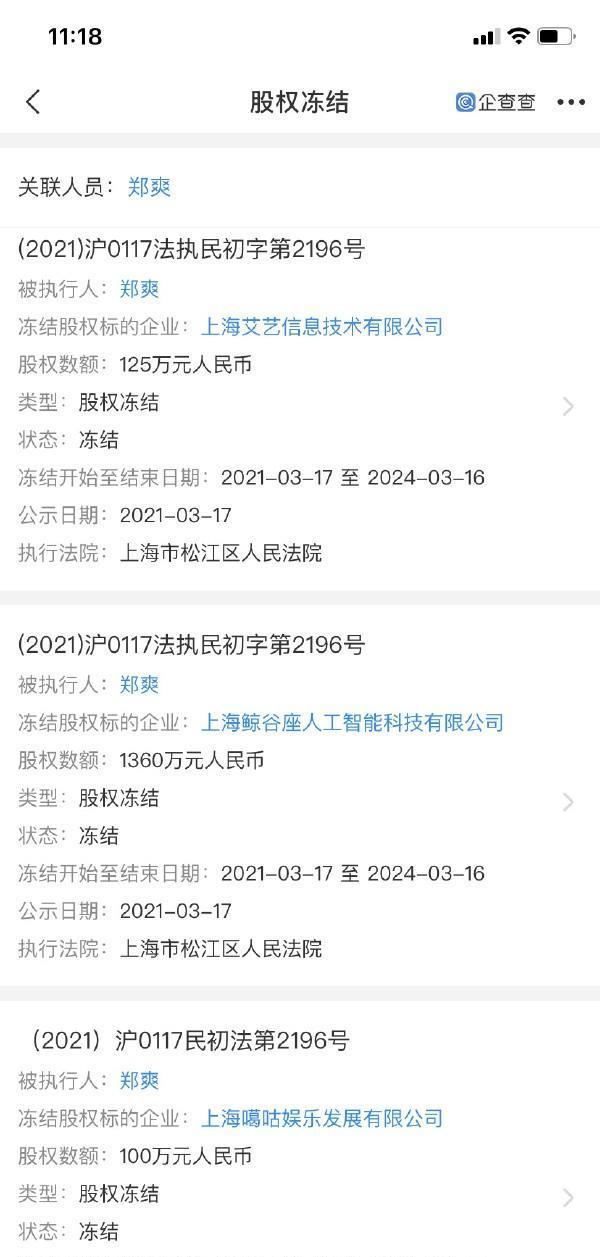Tap 郑爽 under 上海艾艺 record's 被执行人

[140, 290]
